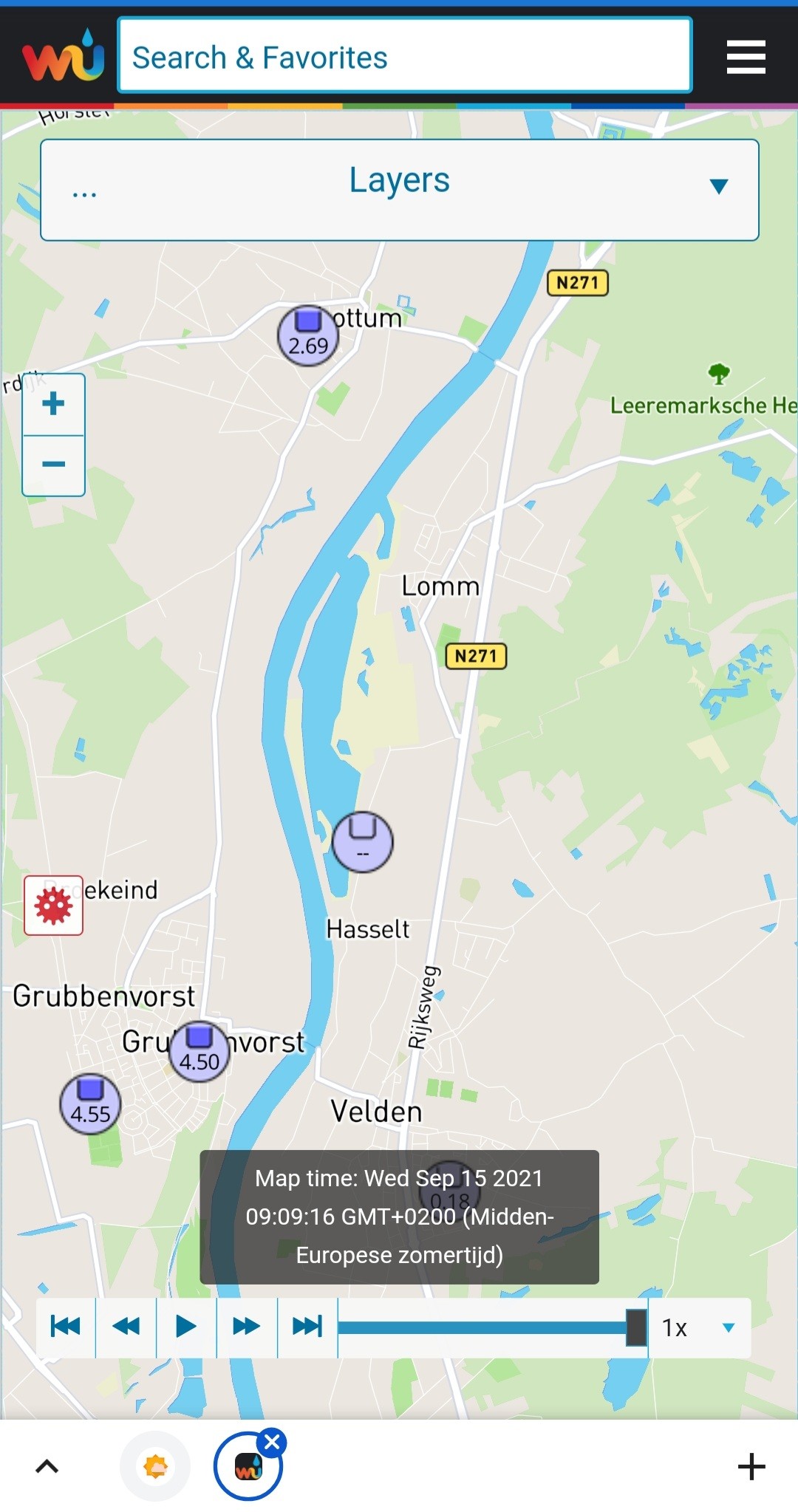Image resolution: width=798 pixels, height=1512 pixels.
Task: Open the 1x playback speed dropdown
Action: [x=699, y=1327]
